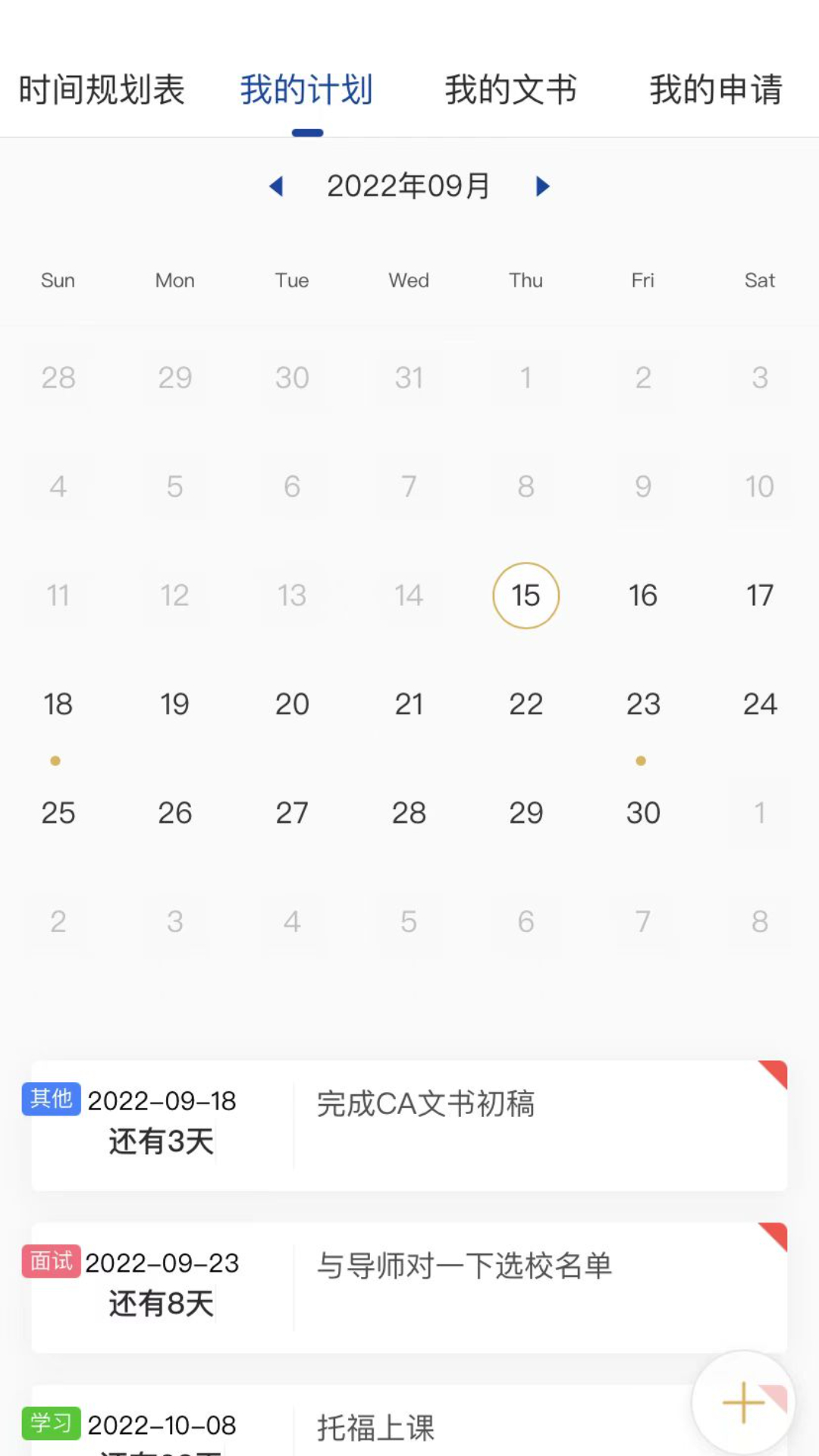
Task: Select September 23 on the calendar
Action: 643,704
